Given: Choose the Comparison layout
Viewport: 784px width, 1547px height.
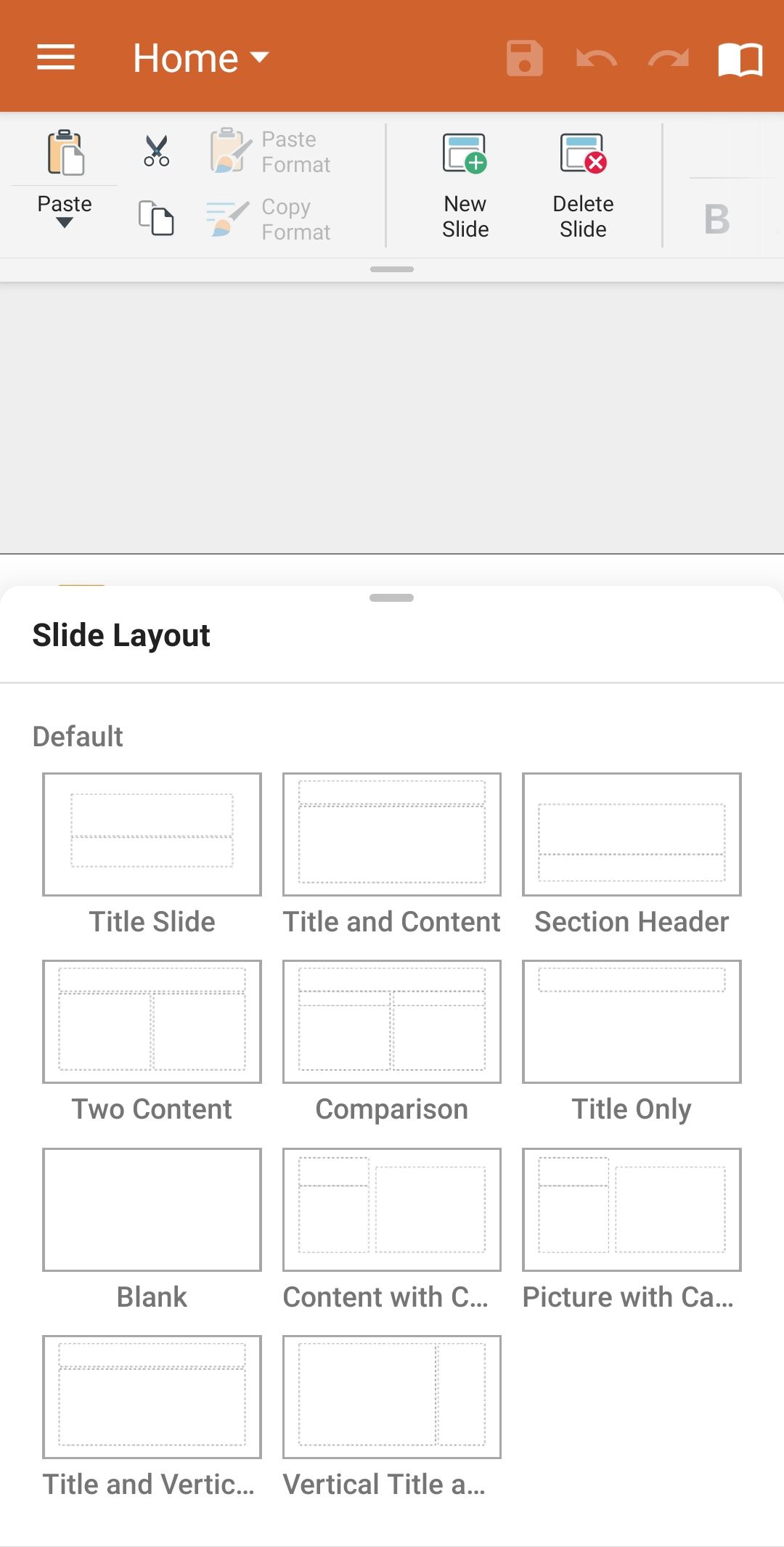Looking at the screenshot, I should [392, 1042].
